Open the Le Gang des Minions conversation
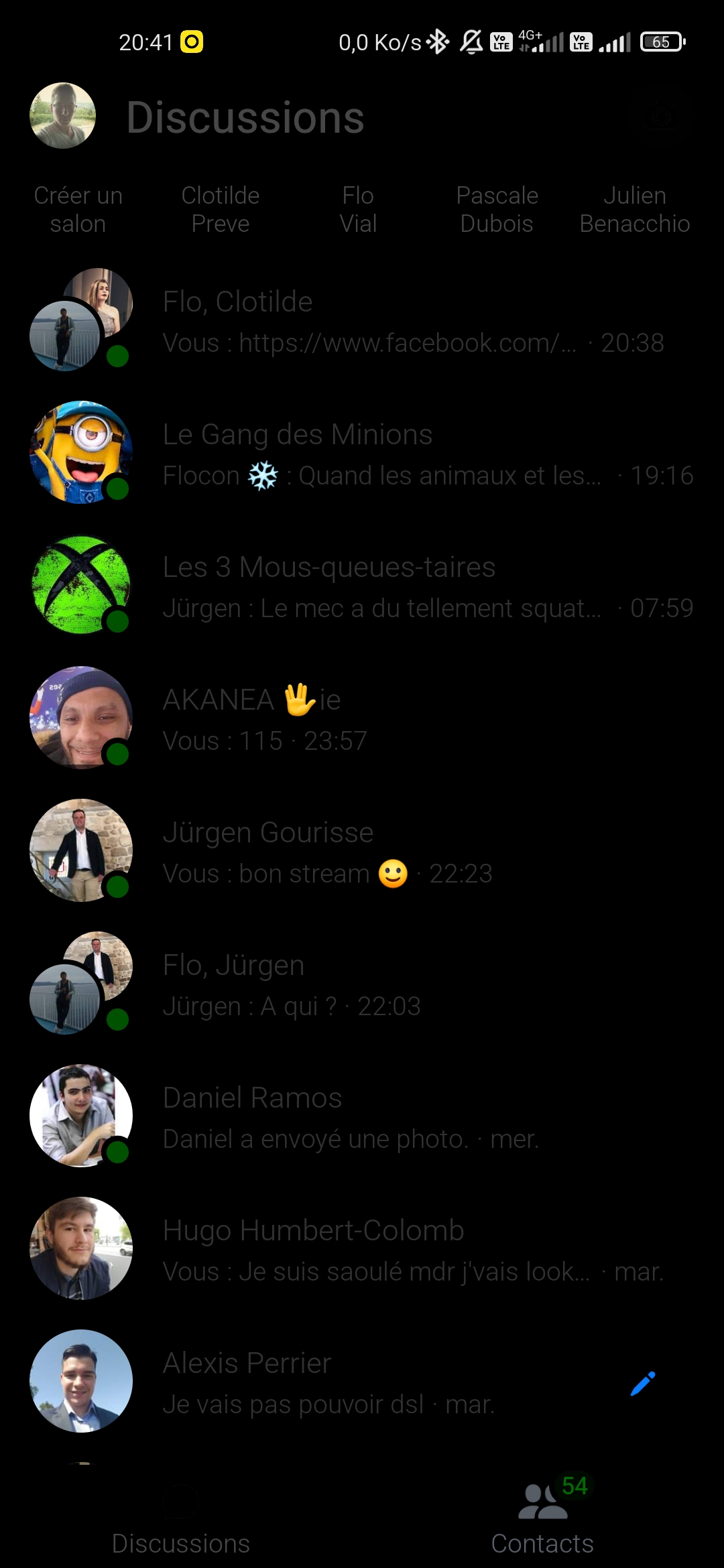 tap(362, 453)
